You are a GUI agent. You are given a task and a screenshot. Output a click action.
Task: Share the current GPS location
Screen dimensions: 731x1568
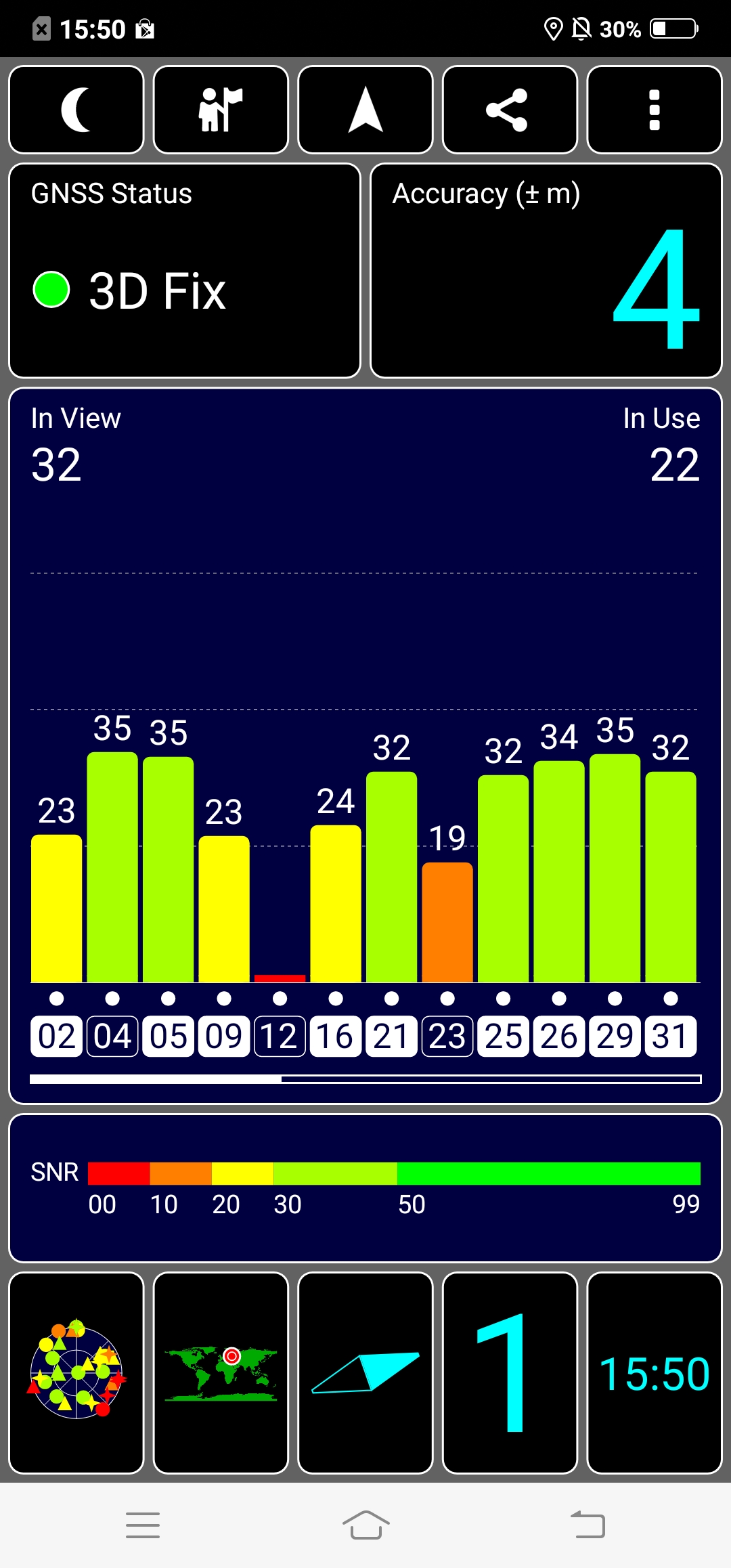(x=510, y=110)
